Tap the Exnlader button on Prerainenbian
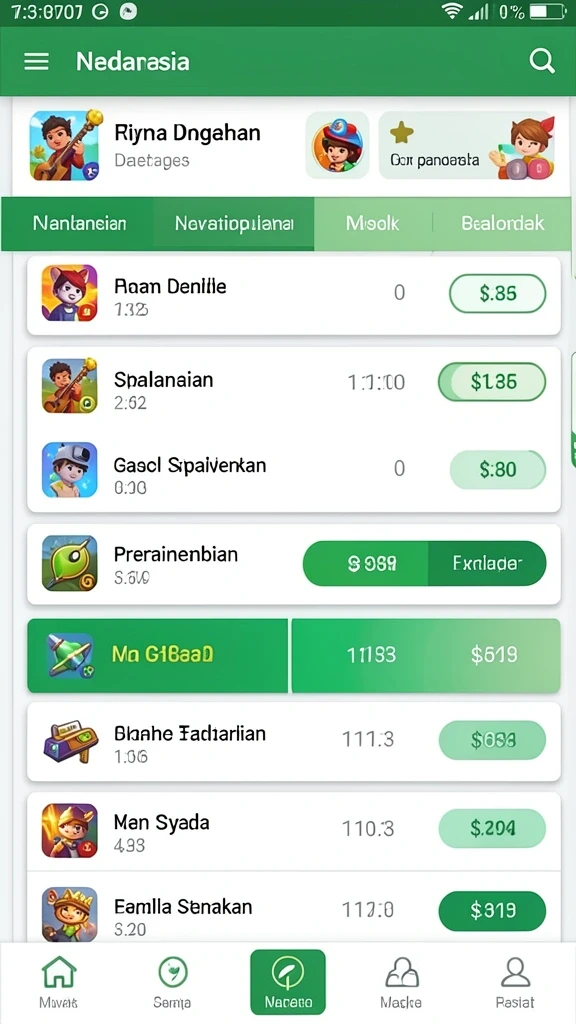This screenshot has height=1024, width=576. [x=487, y=563]
